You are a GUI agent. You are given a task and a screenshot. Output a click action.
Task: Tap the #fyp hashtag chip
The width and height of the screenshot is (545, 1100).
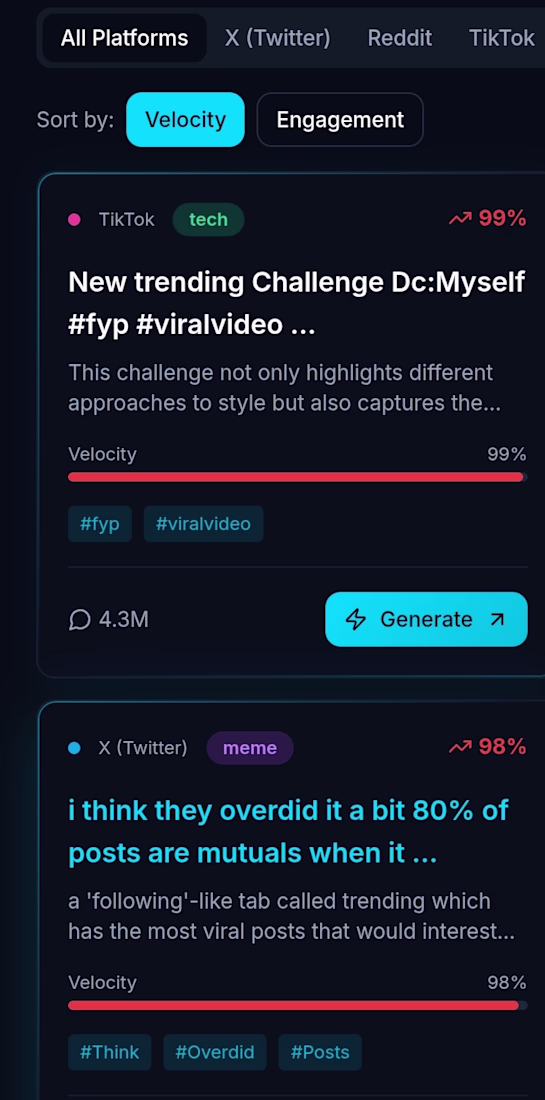(x=100, y=524)
